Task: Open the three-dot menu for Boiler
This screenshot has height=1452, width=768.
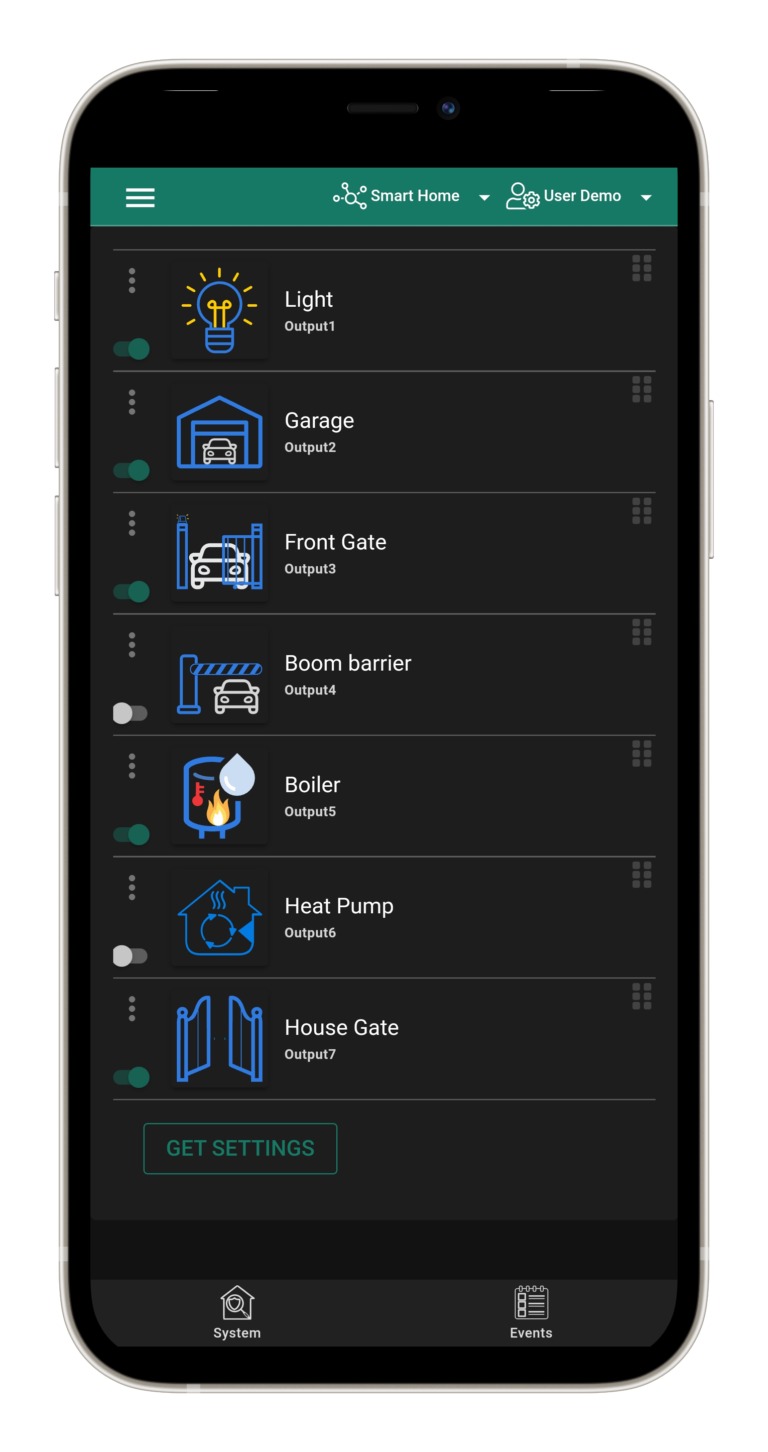Action: 132,766
